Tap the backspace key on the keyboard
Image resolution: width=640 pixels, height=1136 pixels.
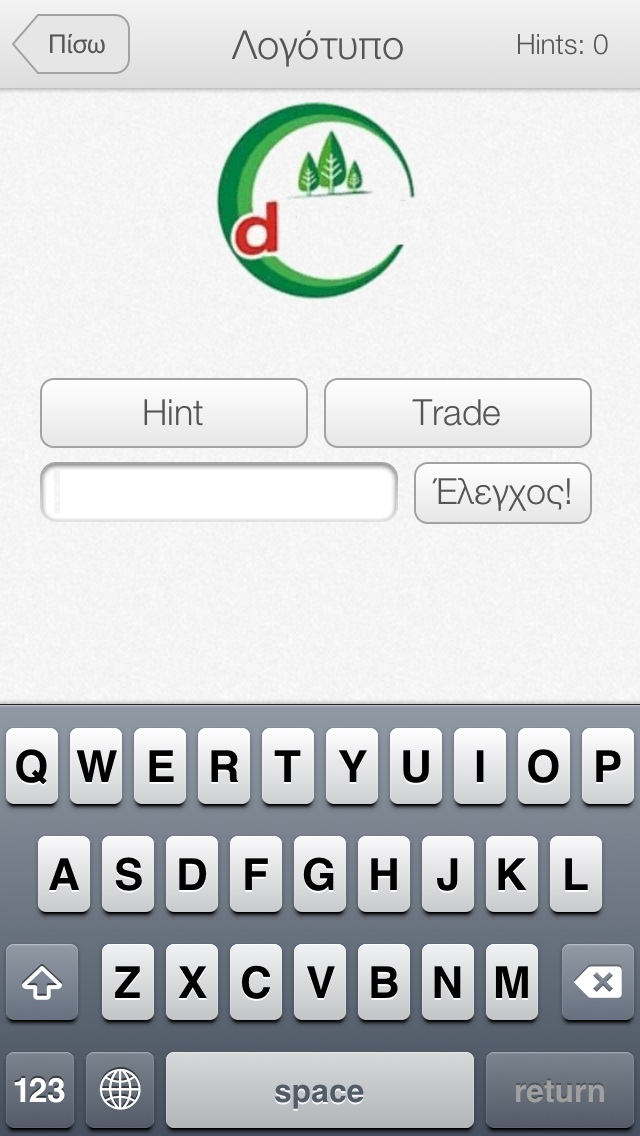coord(597,982)
